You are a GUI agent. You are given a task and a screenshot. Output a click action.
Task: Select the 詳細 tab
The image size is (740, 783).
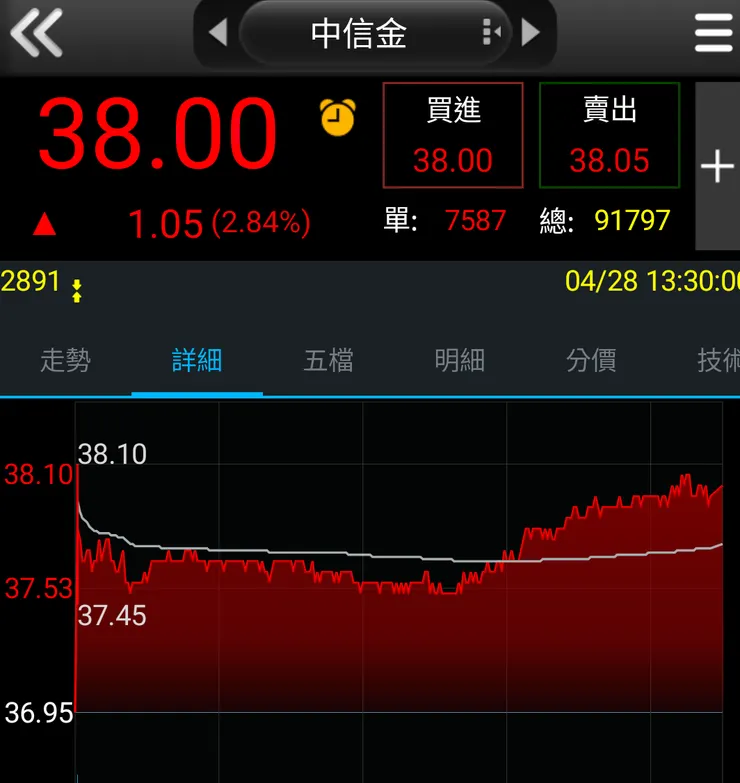tap(197, 360)
